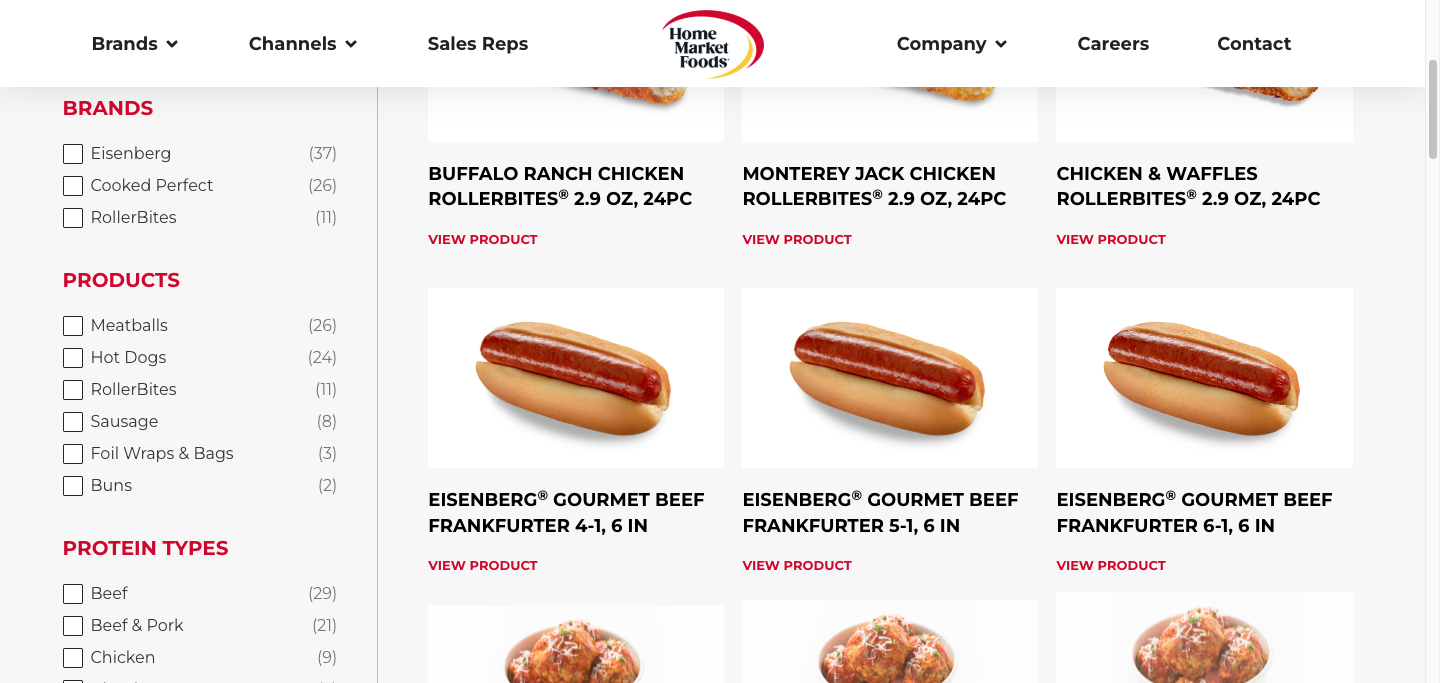The height and width of the screenshot is (683, 1440).
Task: Check the Beef & Pork protein filter
Action: [x=73, y=626]
